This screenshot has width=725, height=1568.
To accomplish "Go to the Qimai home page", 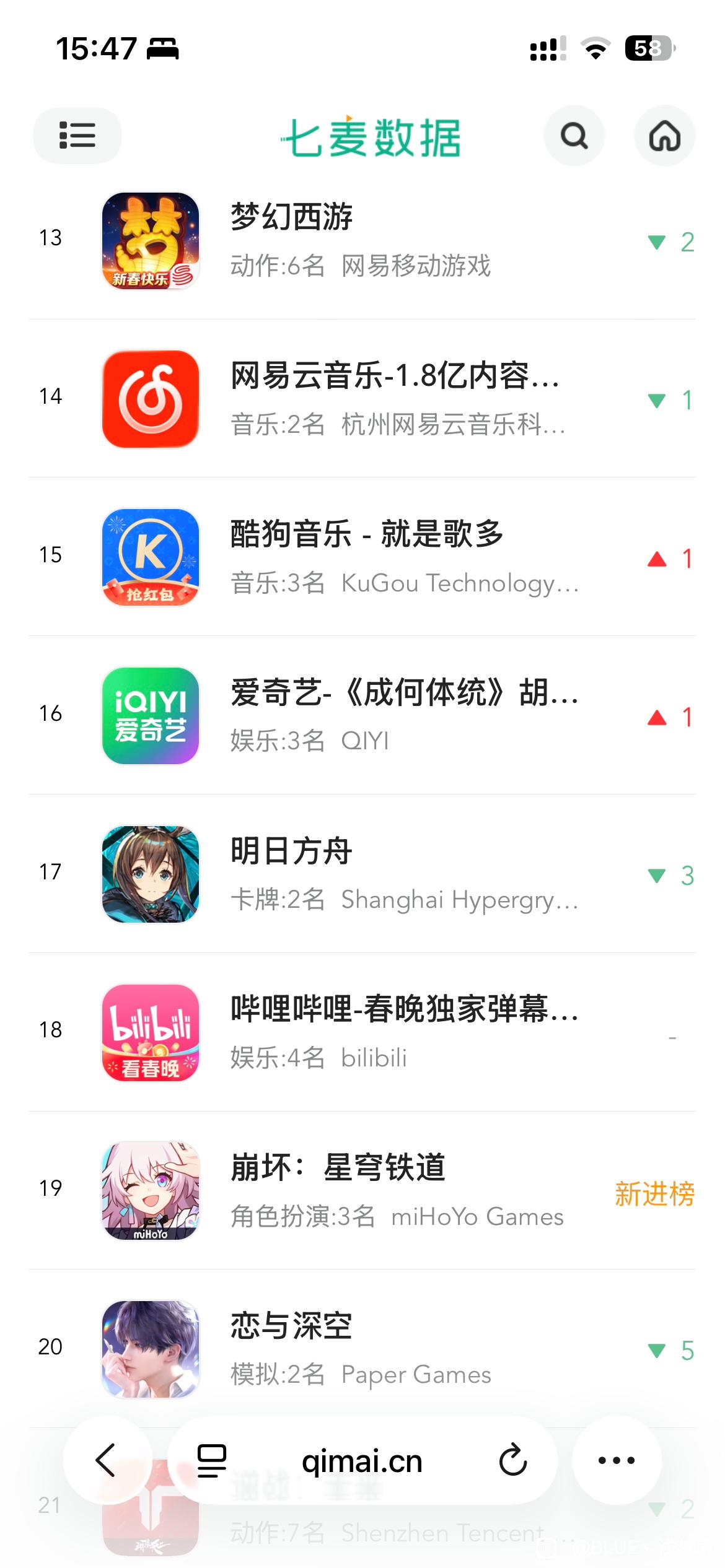I will (x=664, y=136).
